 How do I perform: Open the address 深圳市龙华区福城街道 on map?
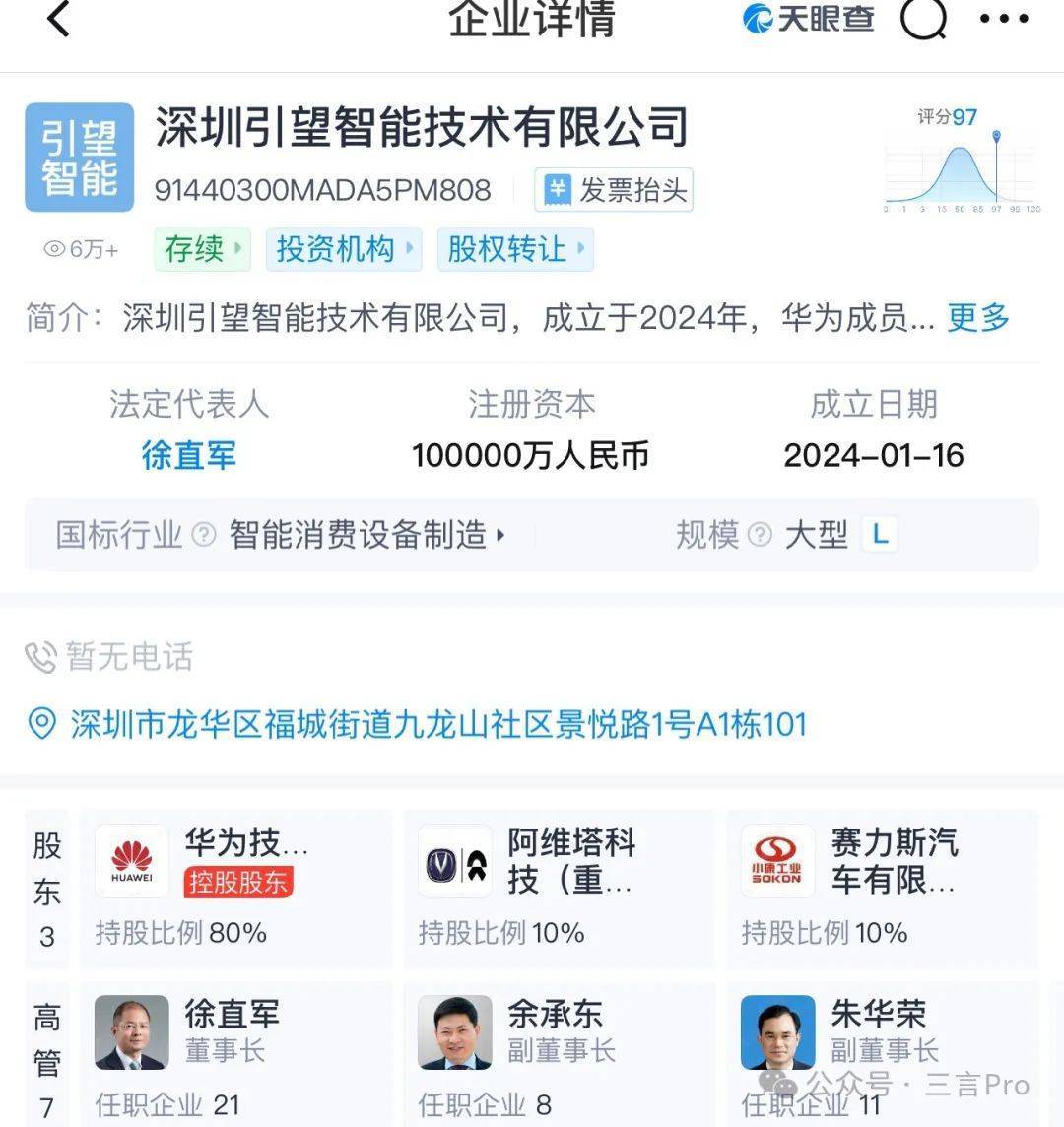click(437, 725)
